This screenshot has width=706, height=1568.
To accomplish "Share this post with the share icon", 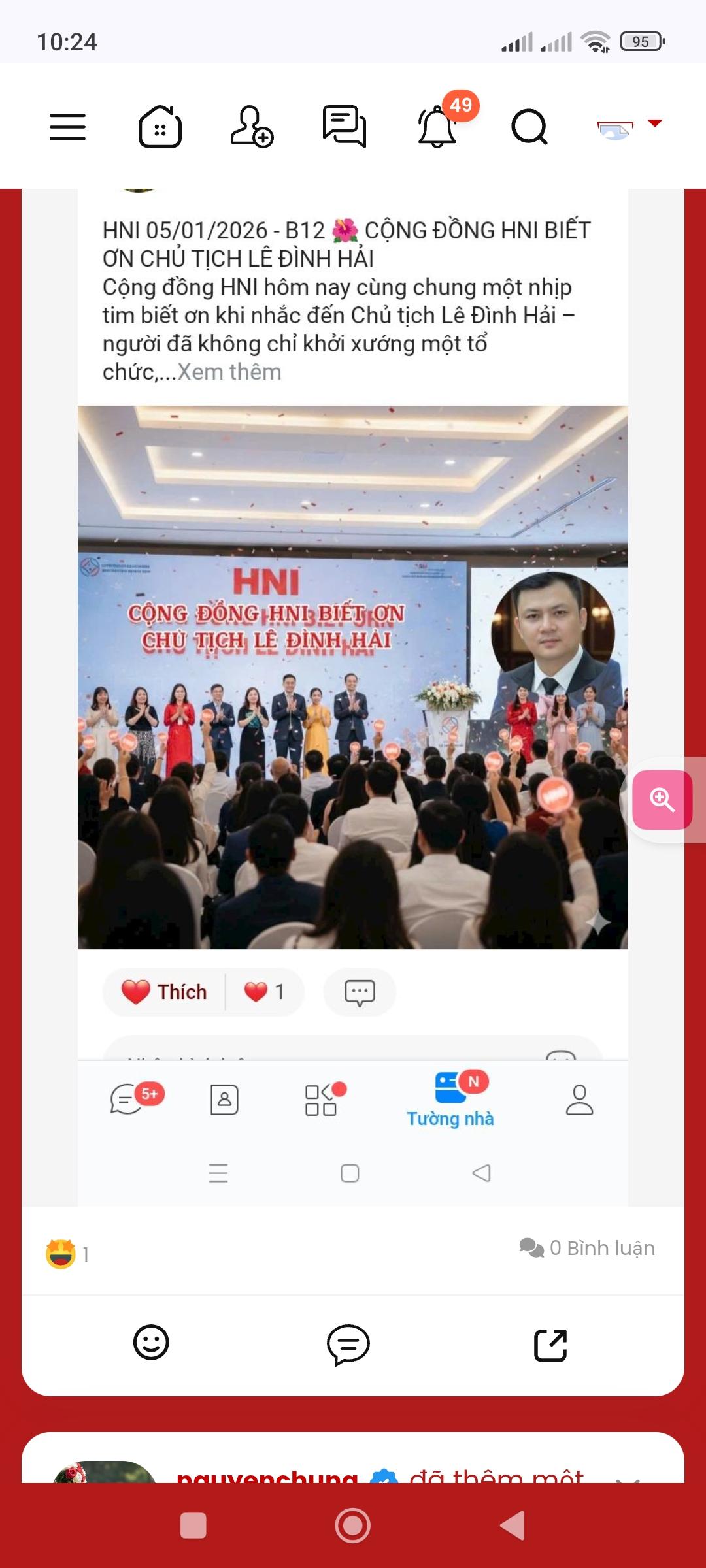I will pyautogui.click(x=550, y=1345).
